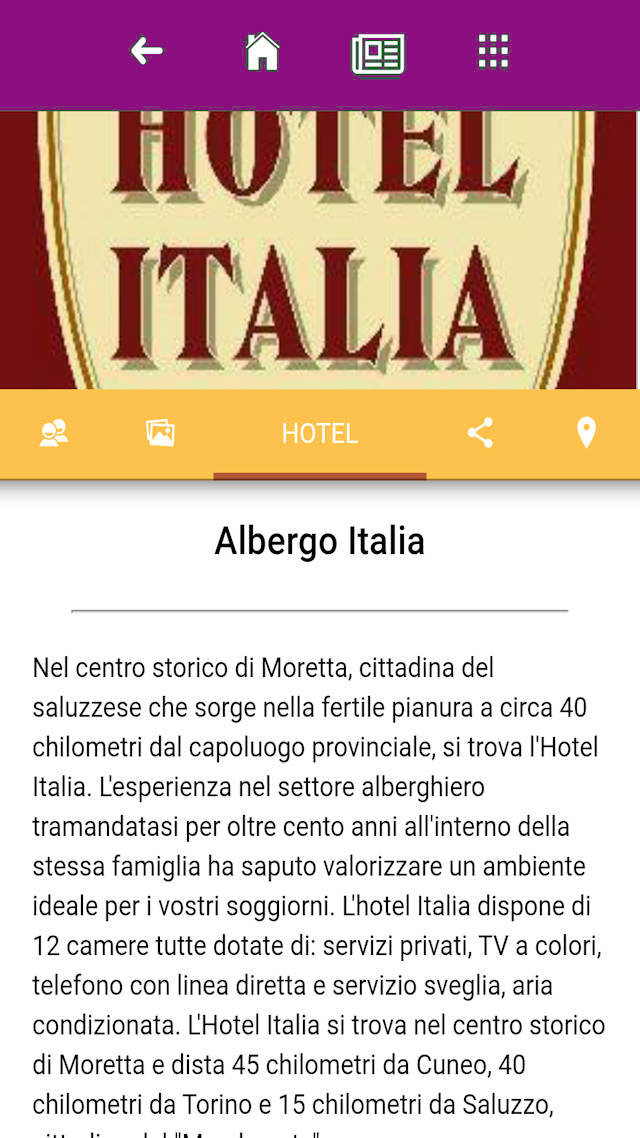
Task: Open the home icon in the header
Action: point(262,51)
